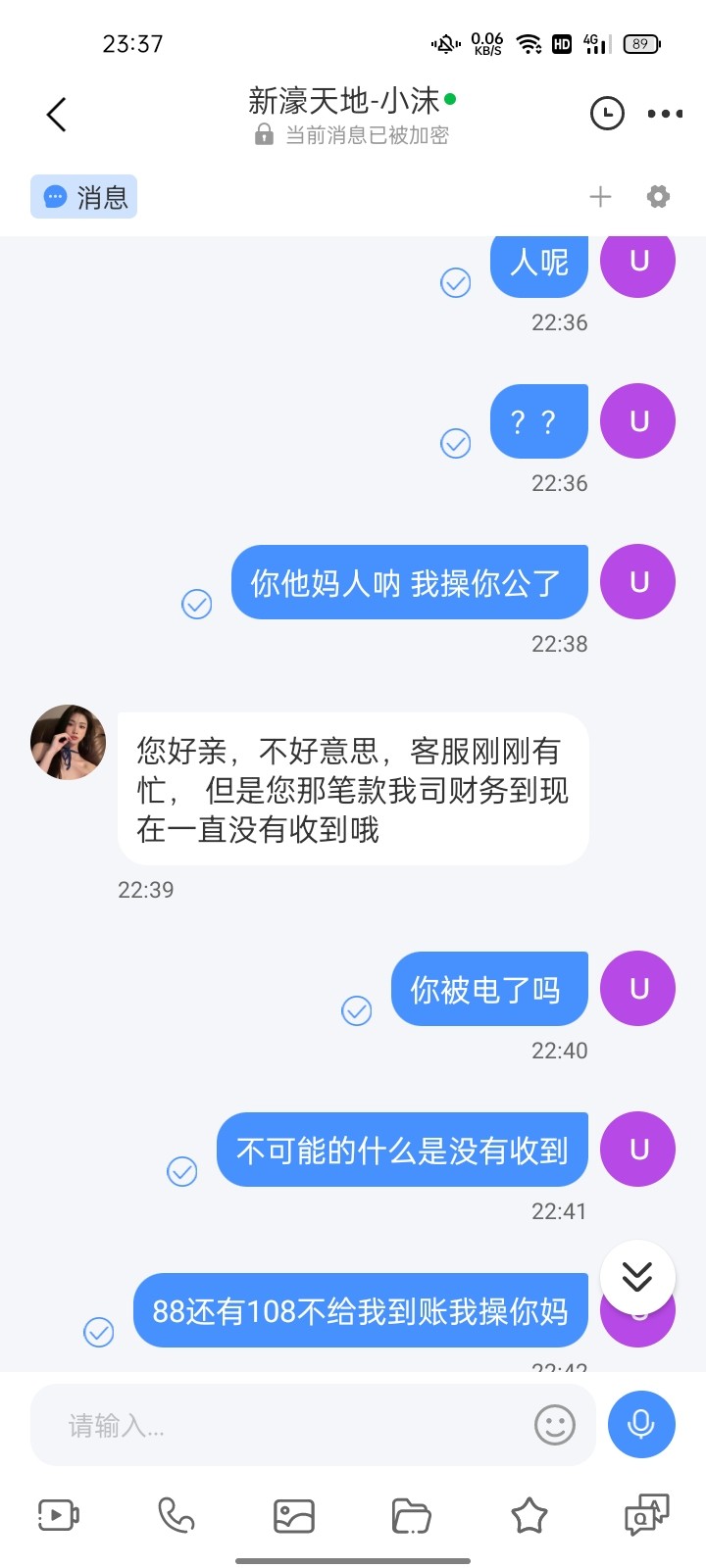Jump to latest messages with double-down arrow
This screenshot has height=1568, width=706.
pyautogui.click(x=637, y=1277)
